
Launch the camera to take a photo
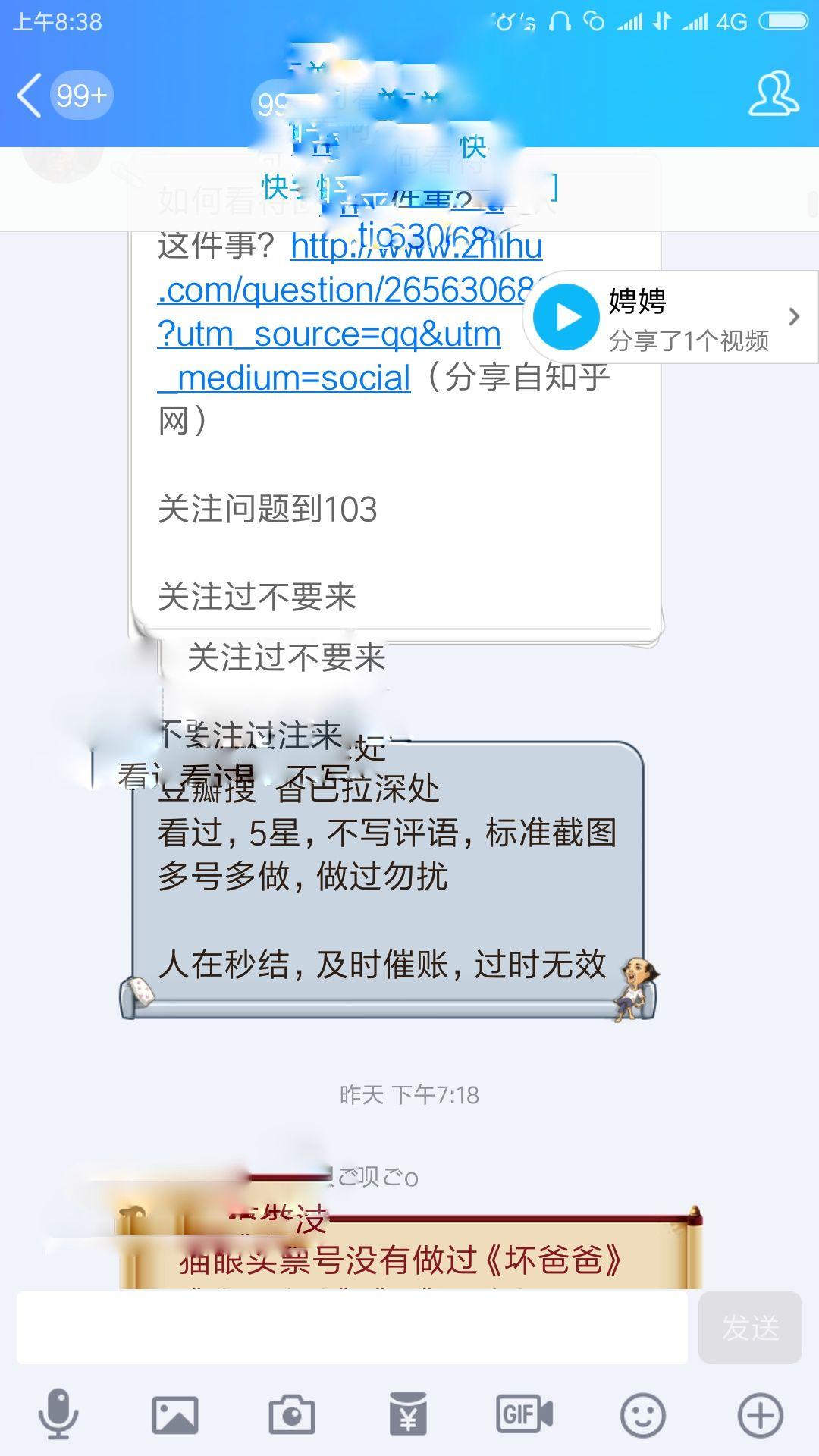(292, 1414)
